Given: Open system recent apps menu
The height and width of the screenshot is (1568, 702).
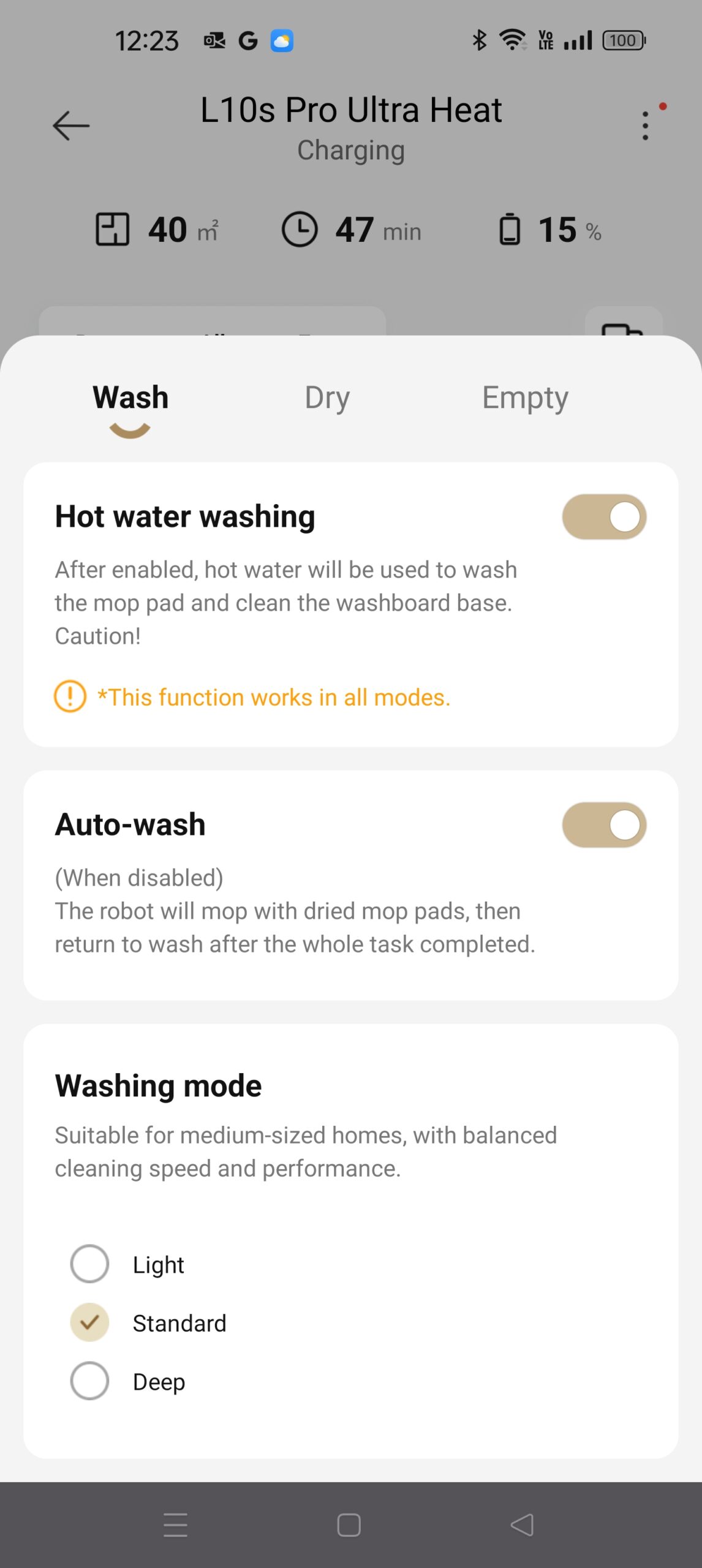Looking at the screenshot, I should point(176,1525).
